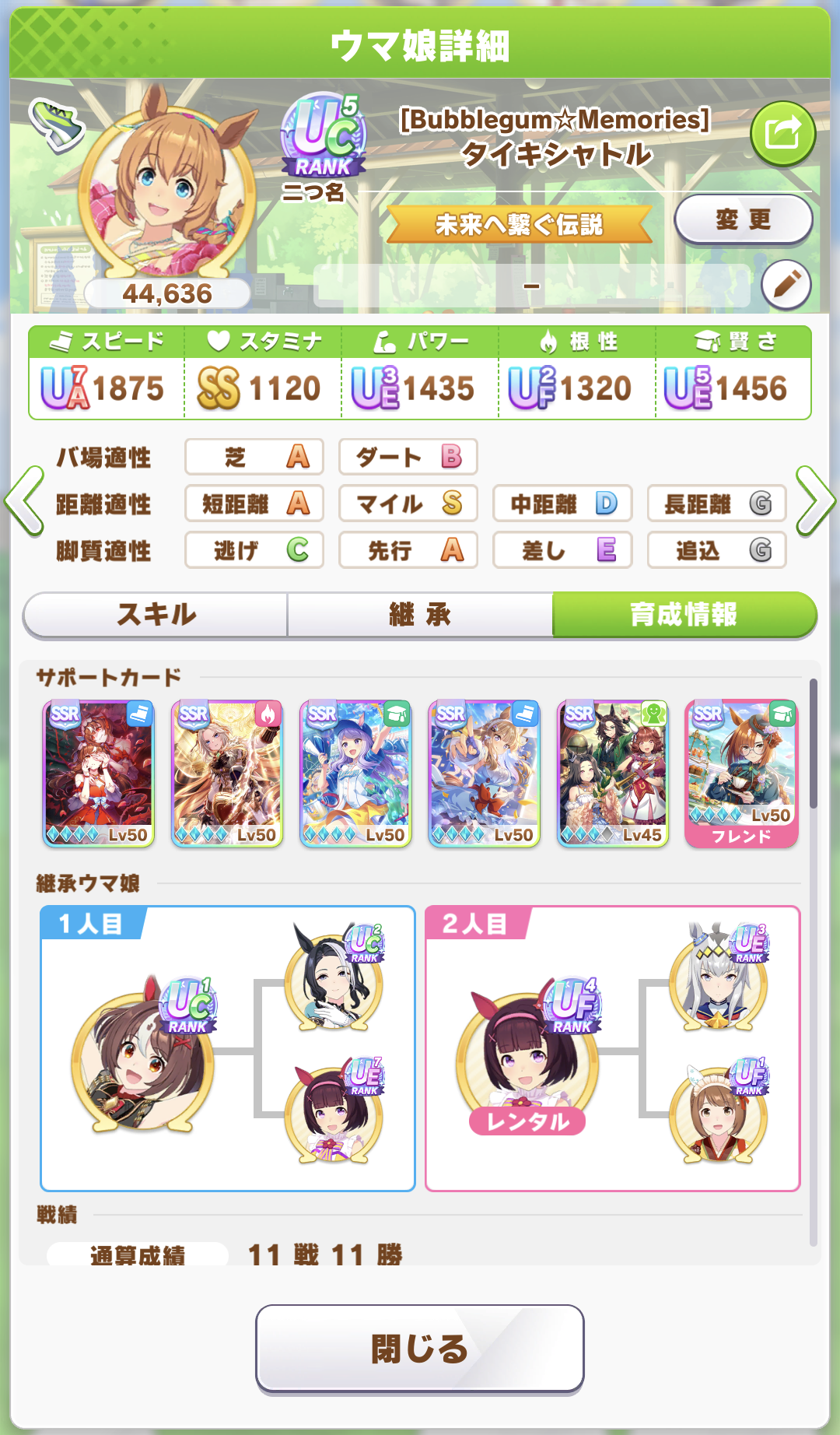Screen dimensions: 840x1435
Task: Select the 育成情報 tab
Action: [684, 615]
